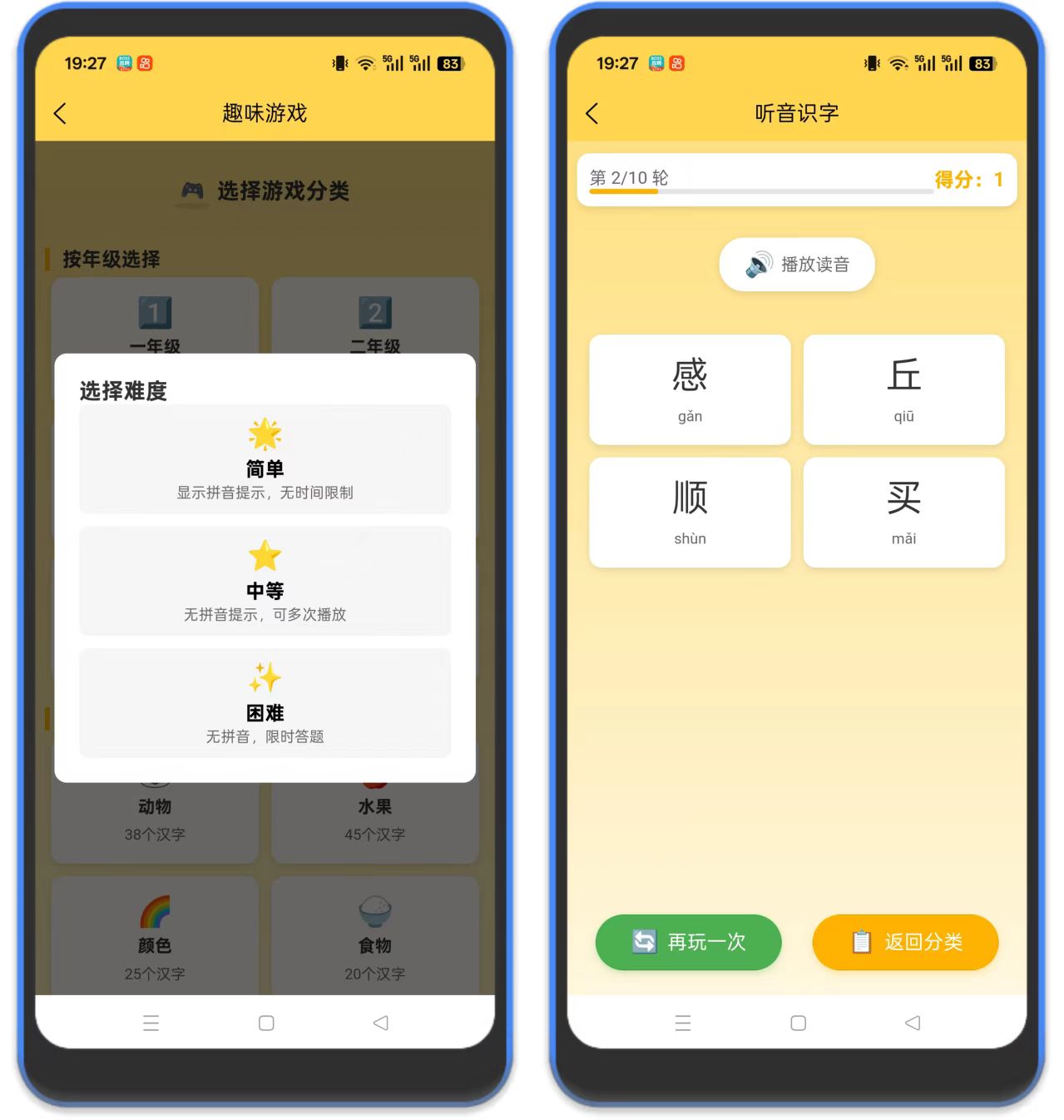The width and height of the screenshot is (1064, 1120).
Task: Click the clipboard icon on 返回分类 button
Action: click(x=860, y=943)
